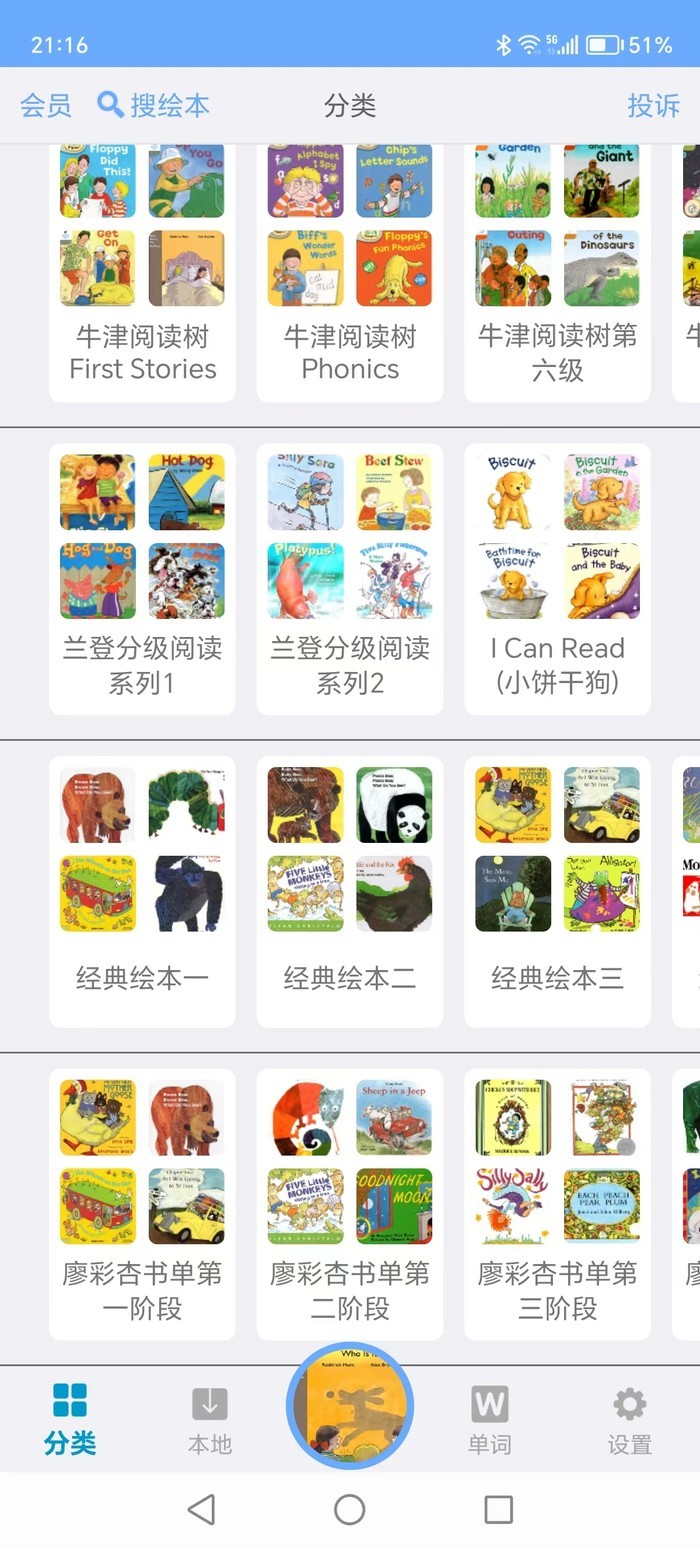Open 经典绘本二 collection
Screen dimensions: 700x1547
click(350, 891)
